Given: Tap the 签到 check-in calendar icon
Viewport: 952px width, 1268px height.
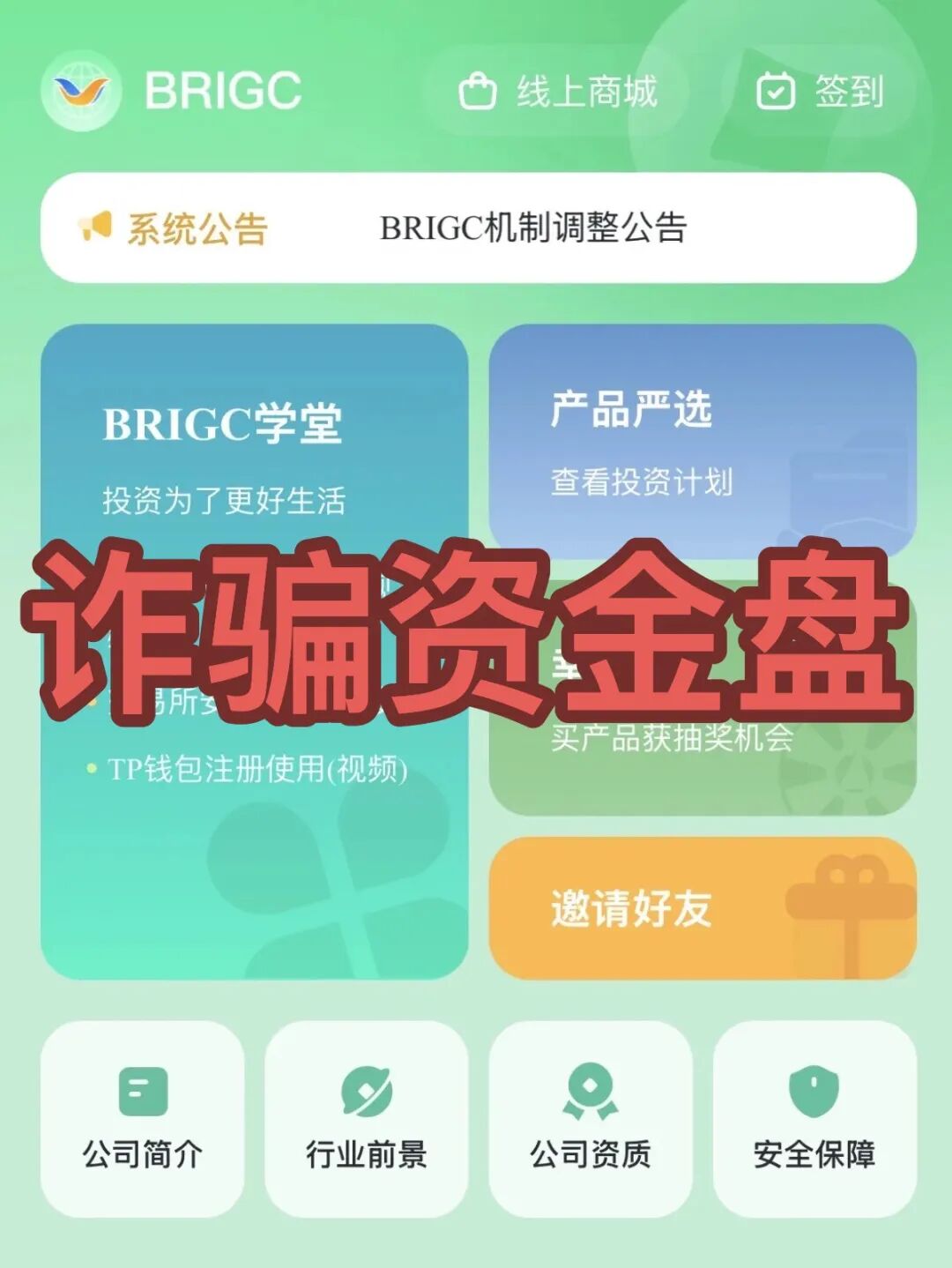Looking at the screenshot, I should [x=775, y=88].
